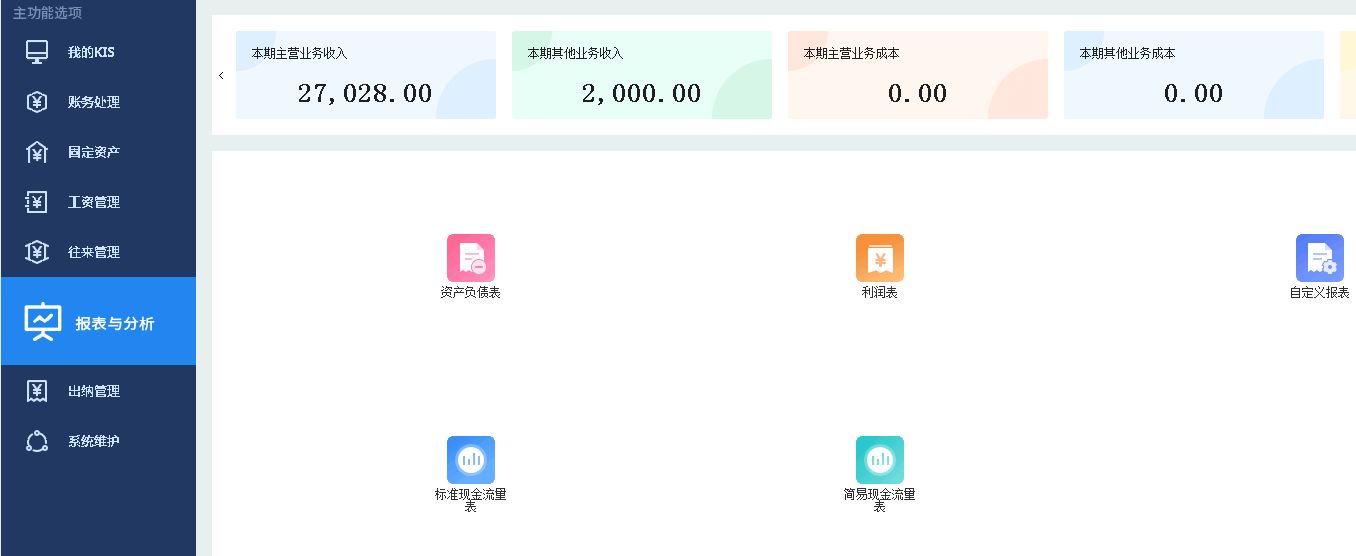Viewport: 1356px width, 556px height.
Task: Tap the left arrow beside summary cards
Action: [x=221, y=75]
